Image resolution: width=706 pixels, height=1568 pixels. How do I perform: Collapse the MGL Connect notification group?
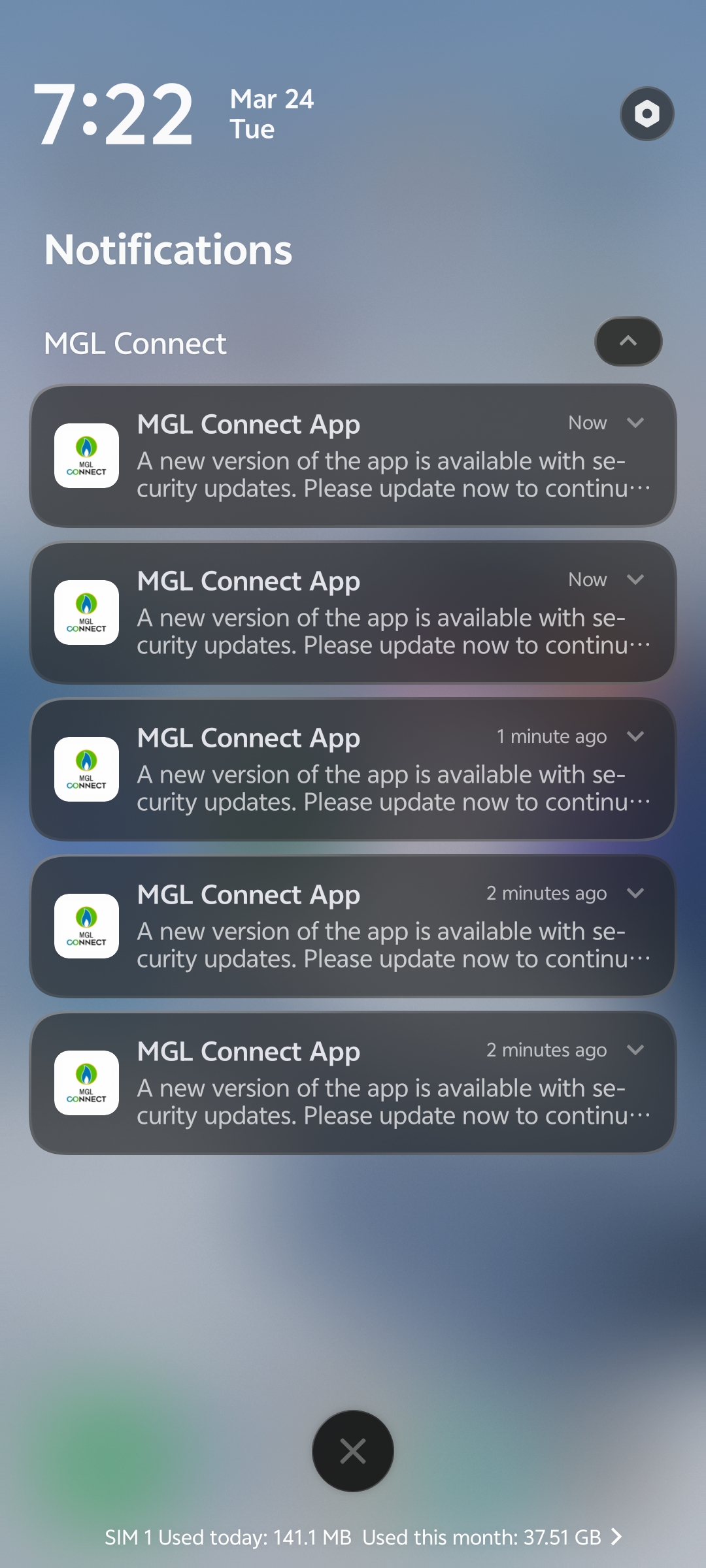tap(628, 341)
